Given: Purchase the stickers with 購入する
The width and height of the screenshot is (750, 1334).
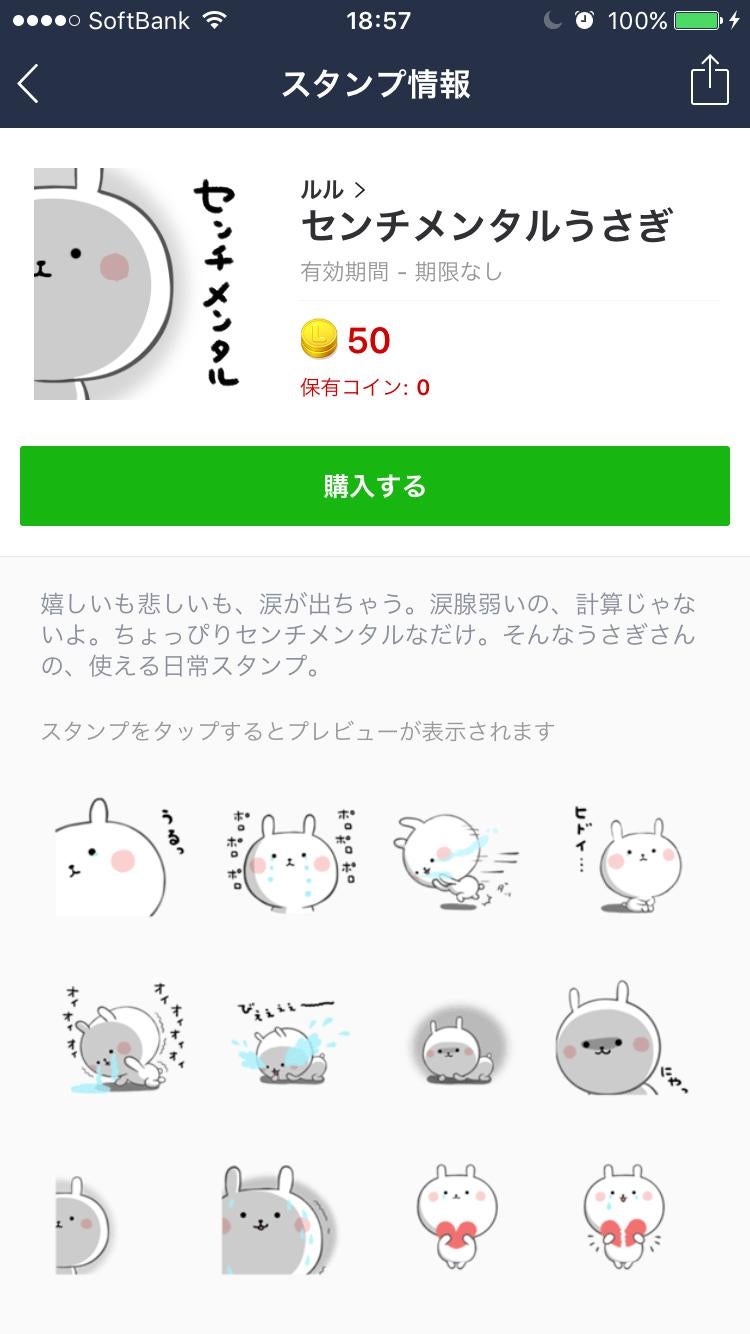Looking at the screenshot, I should (x=375, y=486).
